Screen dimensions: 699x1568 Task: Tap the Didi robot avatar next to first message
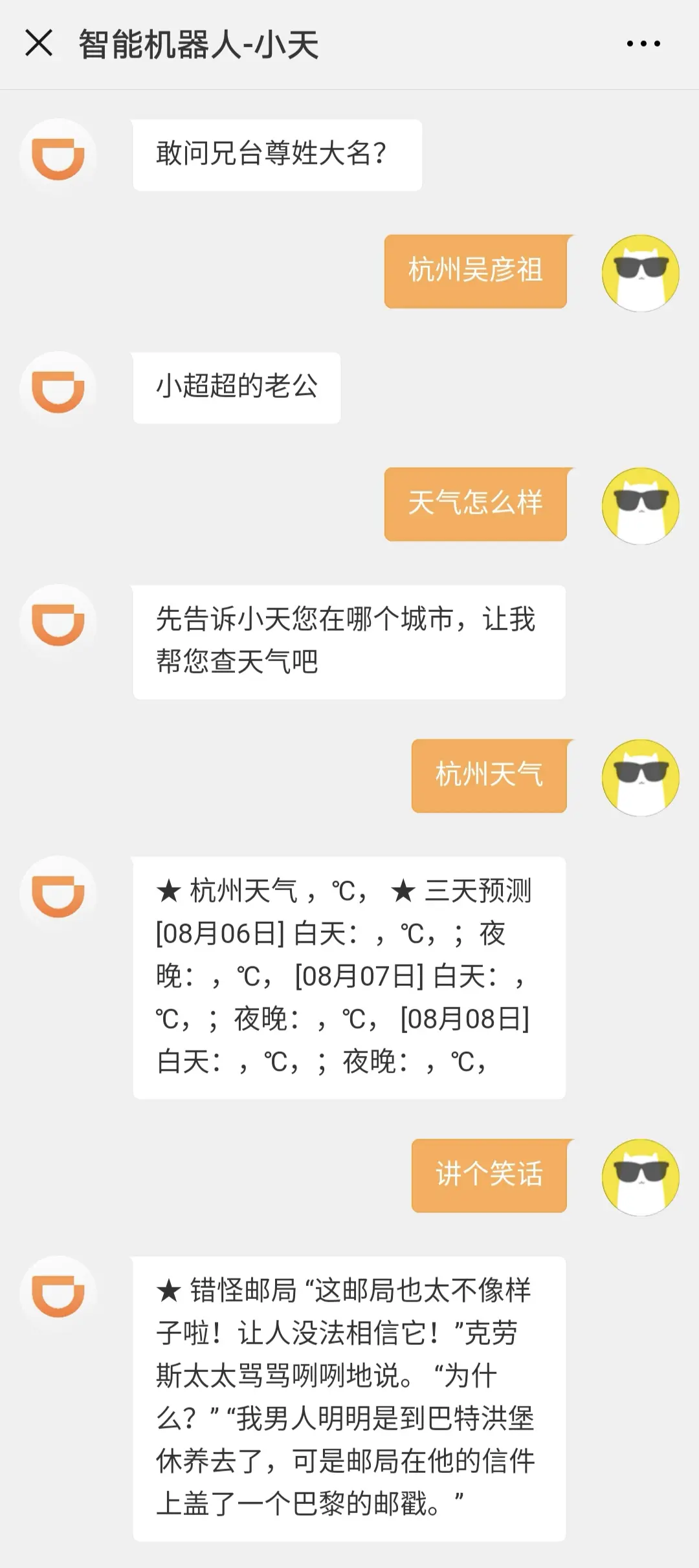pyautogui.click(x=57, y=153)
